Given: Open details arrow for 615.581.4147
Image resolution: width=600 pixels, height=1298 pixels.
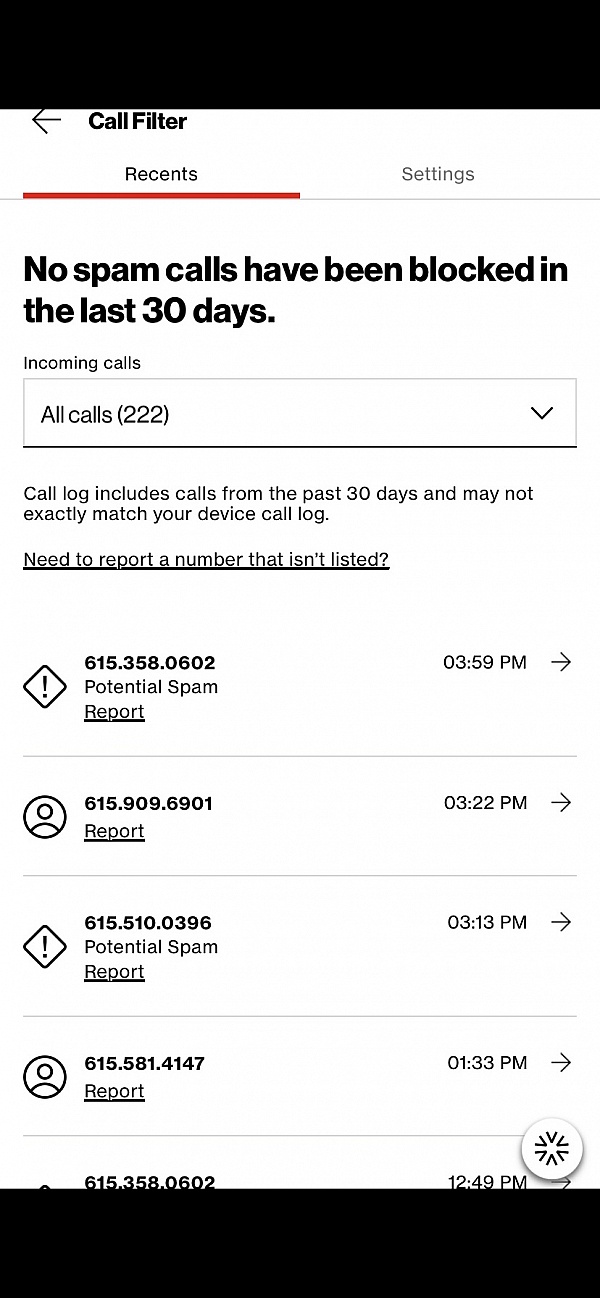Looking at the screenshot, I should [561, 1062].
